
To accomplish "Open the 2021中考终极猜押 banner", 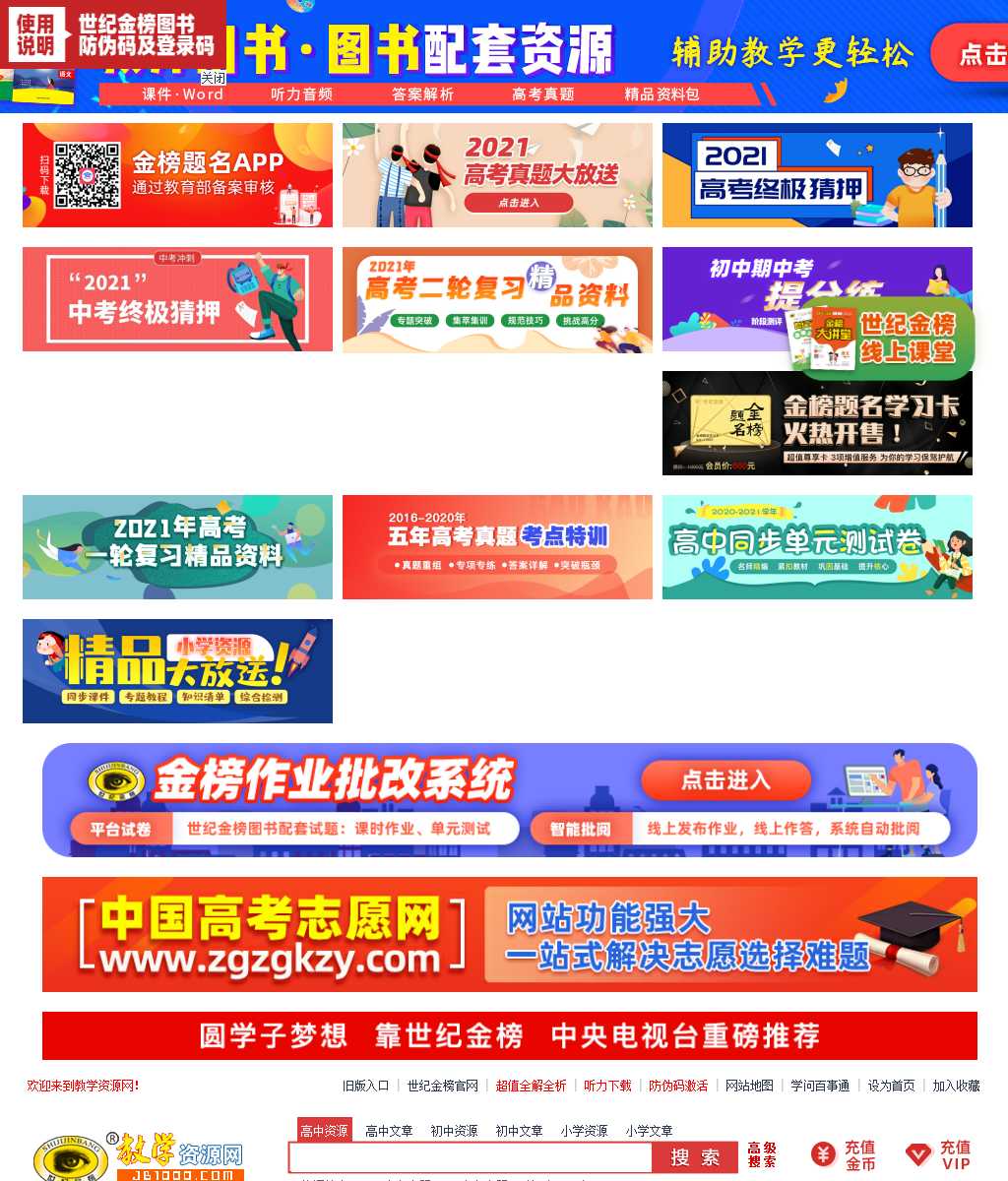I will pos(177,299).
